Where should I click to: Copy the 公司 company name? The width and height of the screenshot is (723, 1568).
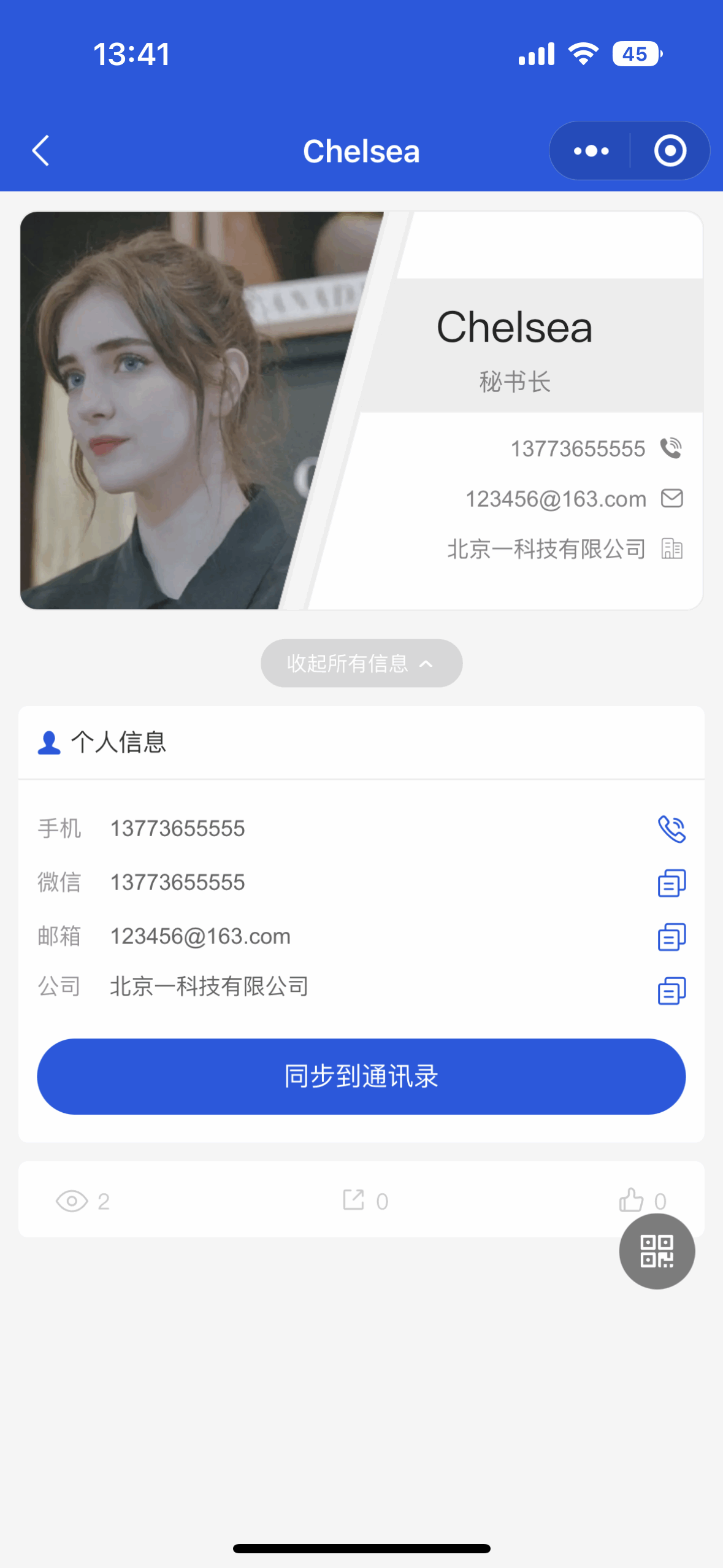(x=671, y=991)
